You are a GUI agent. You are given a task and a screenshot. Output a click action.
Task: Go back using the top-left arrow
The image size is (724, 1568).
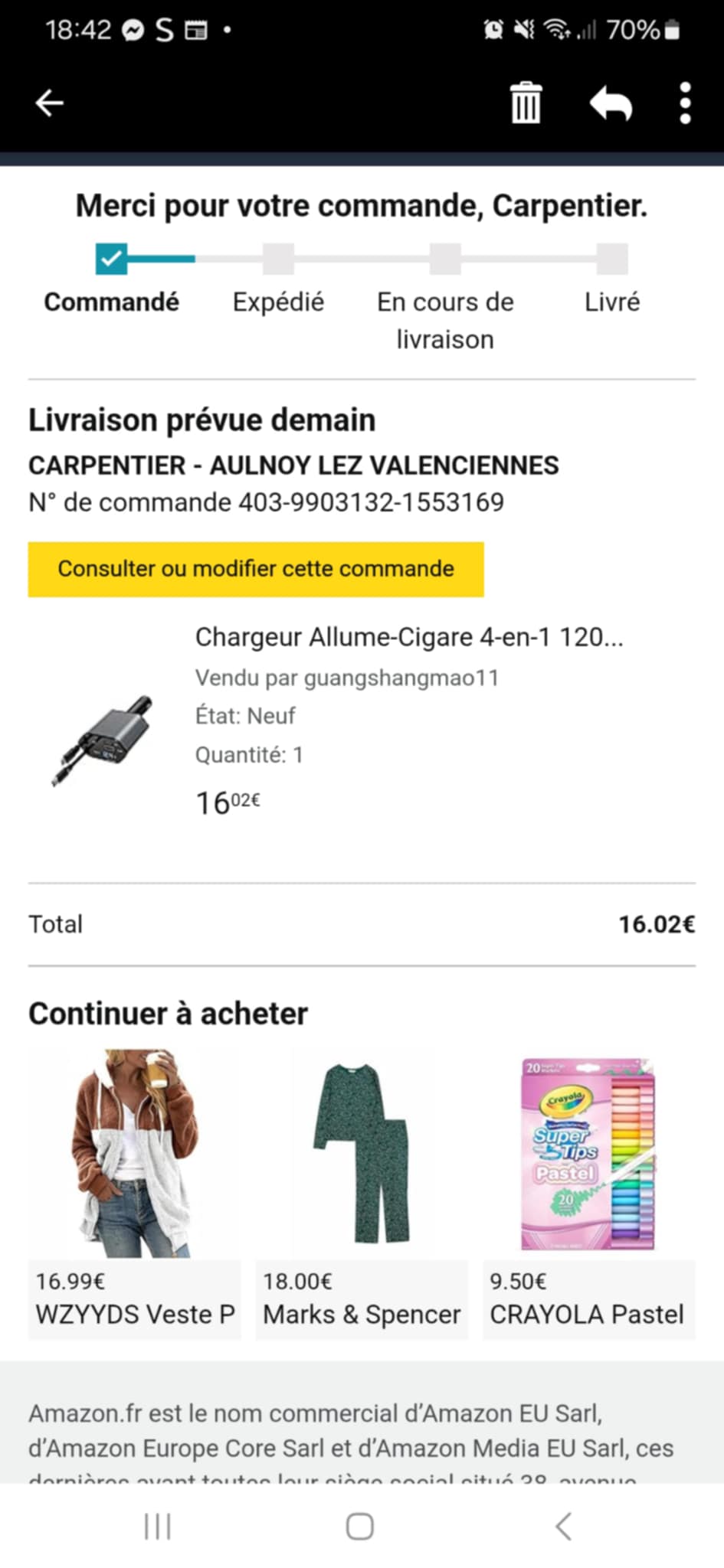[49, 103]
